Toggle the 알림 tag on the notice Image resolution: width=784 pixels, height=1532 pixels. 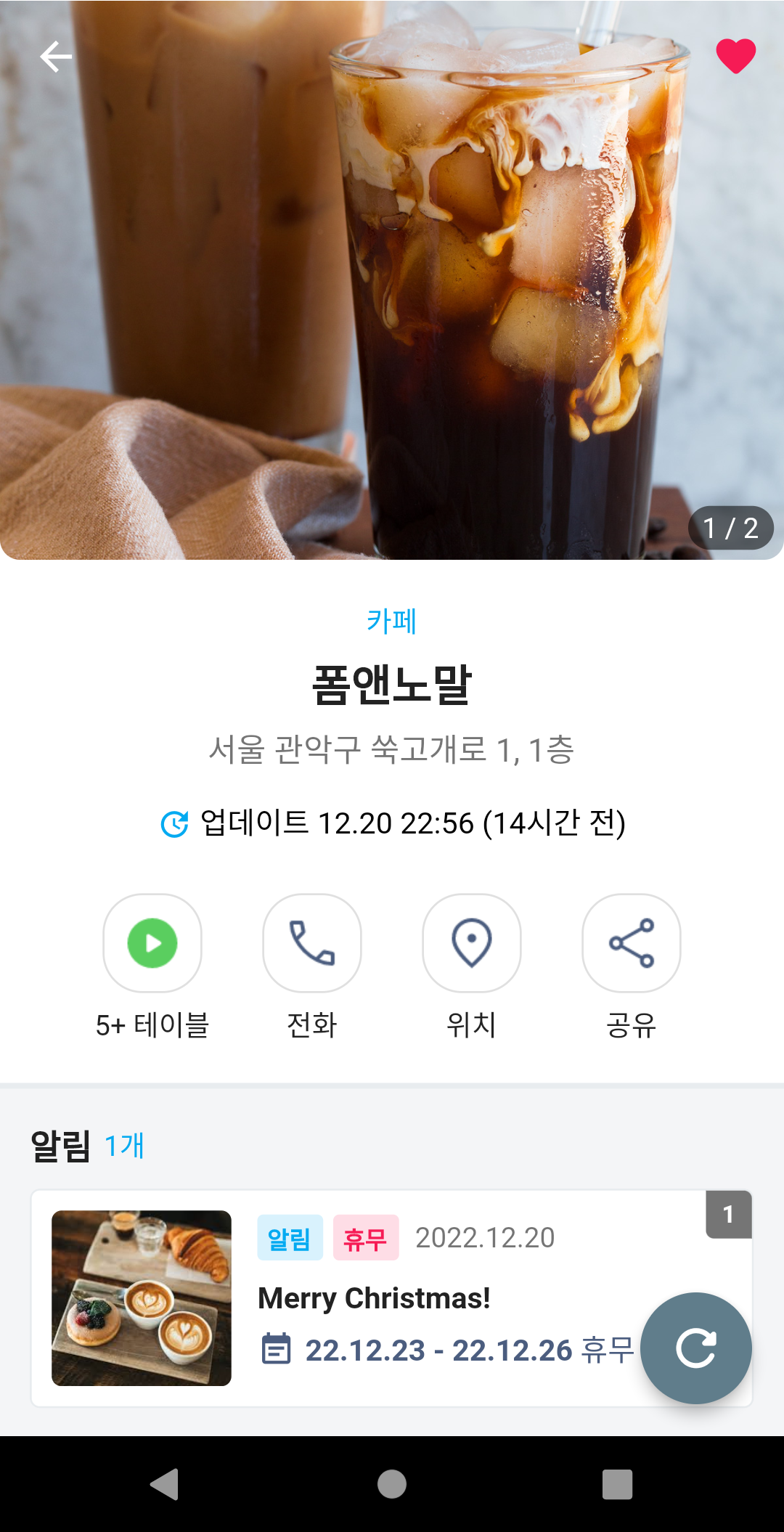pyautogui.click(x=290, y=1239)
